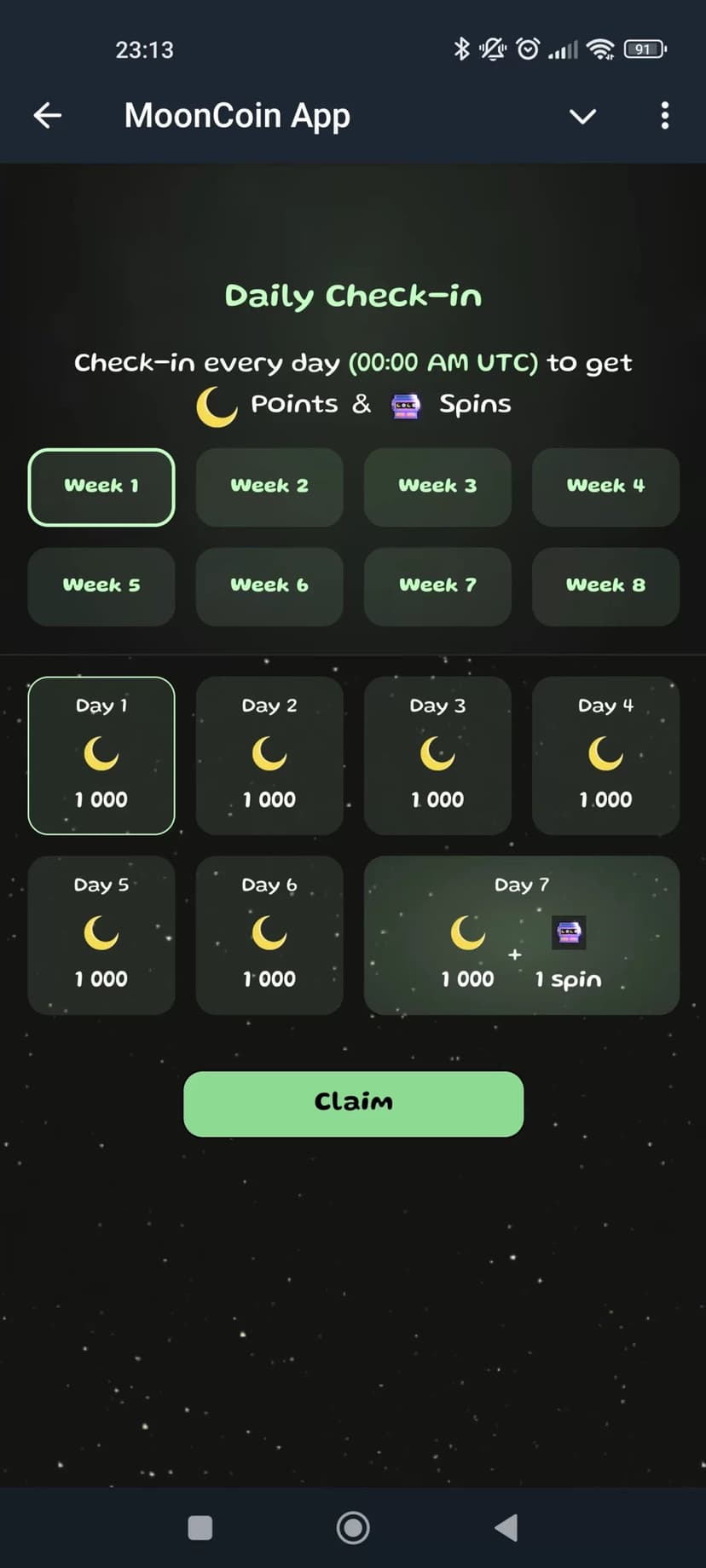Go to the system home screen
706x1568 pixels.
pos(353,1528)
